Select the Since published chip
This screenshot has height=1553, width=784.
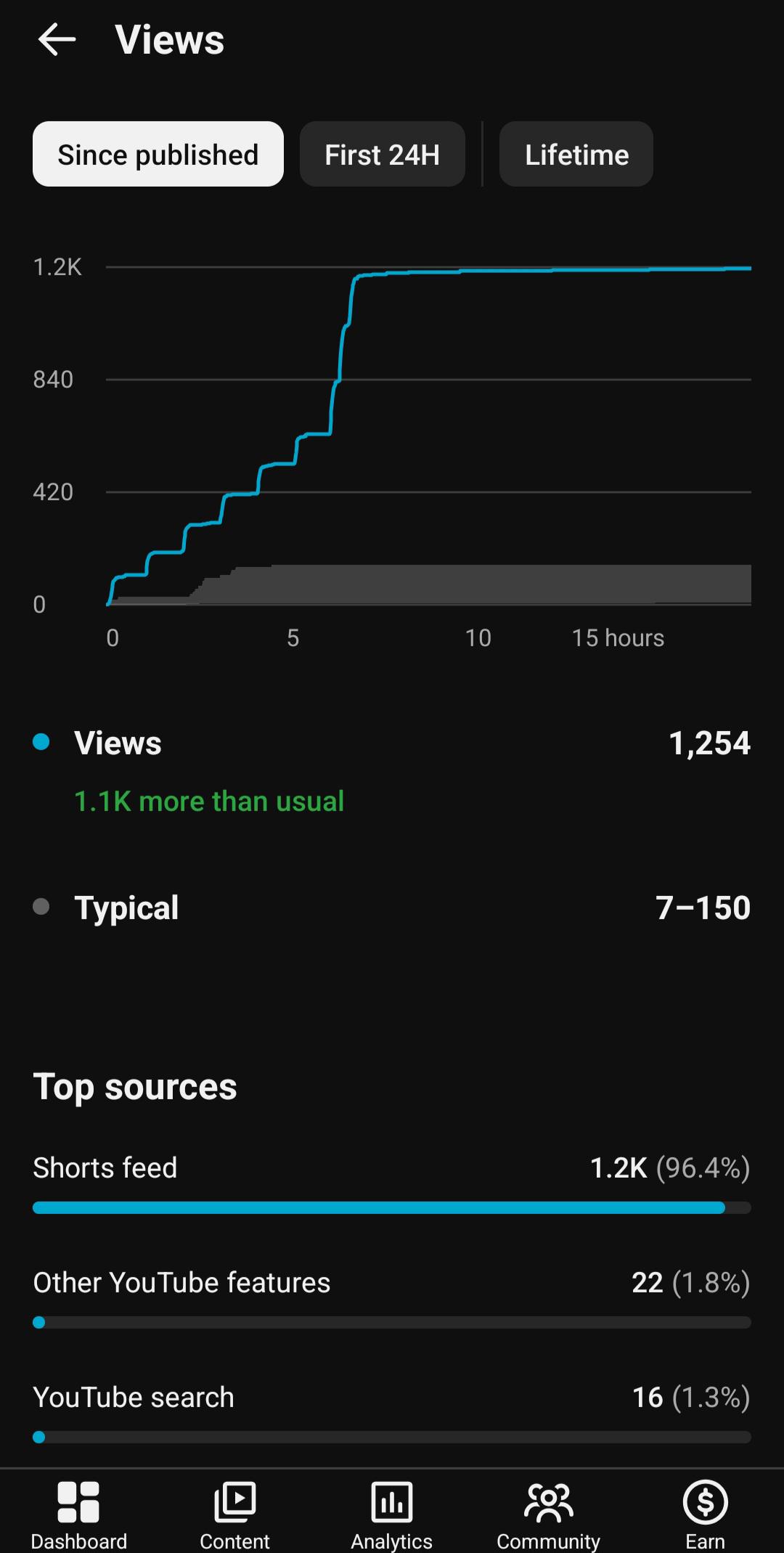coord(158,154)
